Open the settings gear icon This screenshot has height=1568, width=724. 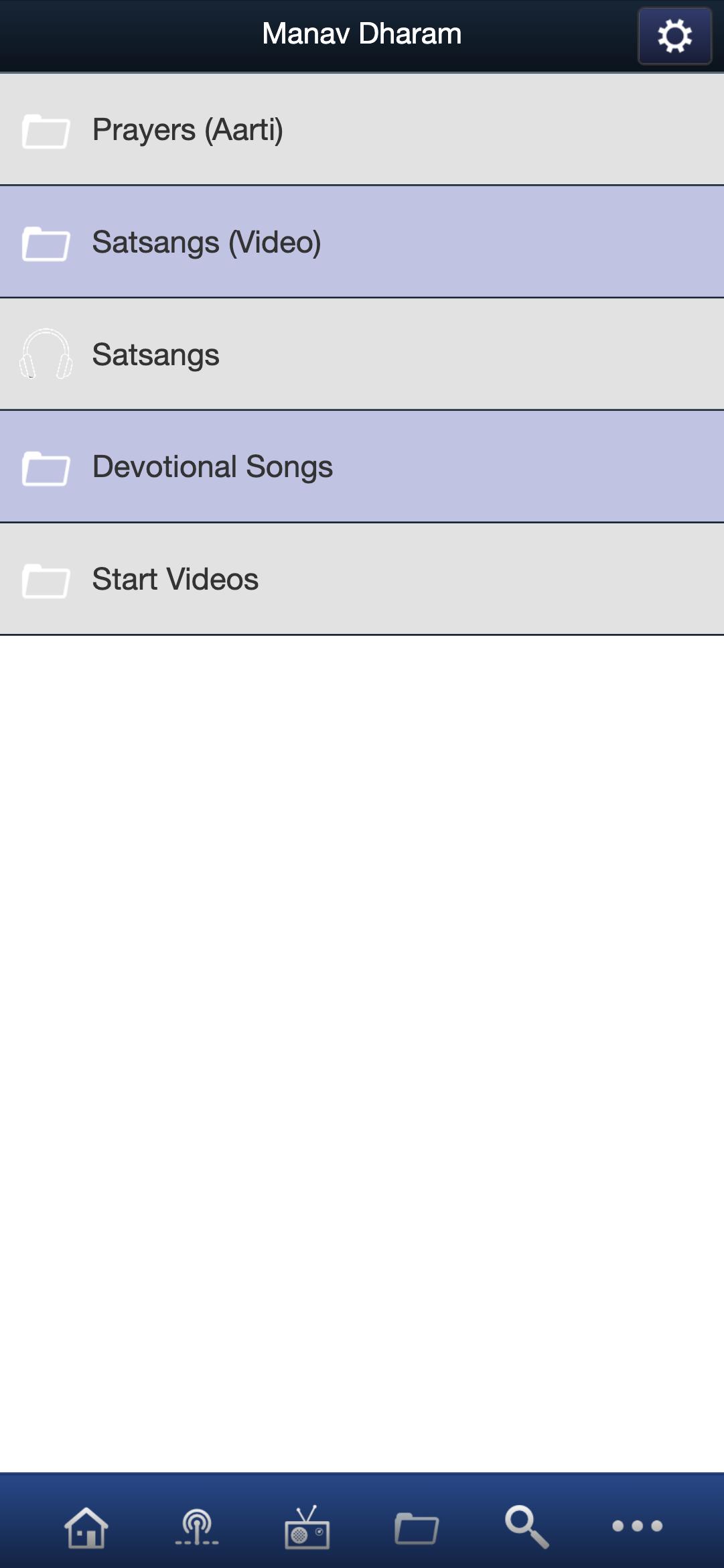674,36
